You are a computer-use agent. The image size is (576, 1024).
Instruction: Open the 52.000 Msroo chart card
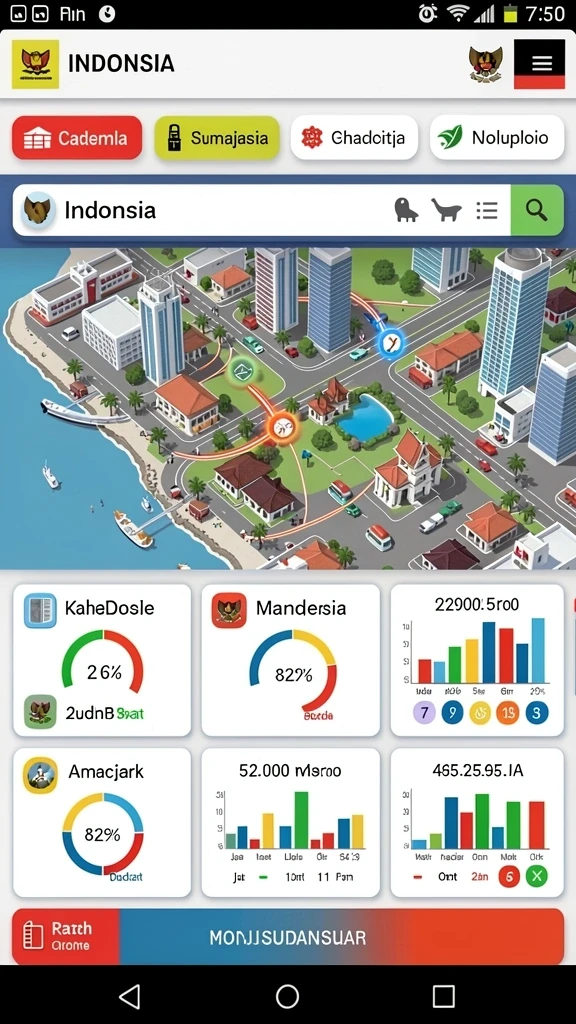(291, 822)
